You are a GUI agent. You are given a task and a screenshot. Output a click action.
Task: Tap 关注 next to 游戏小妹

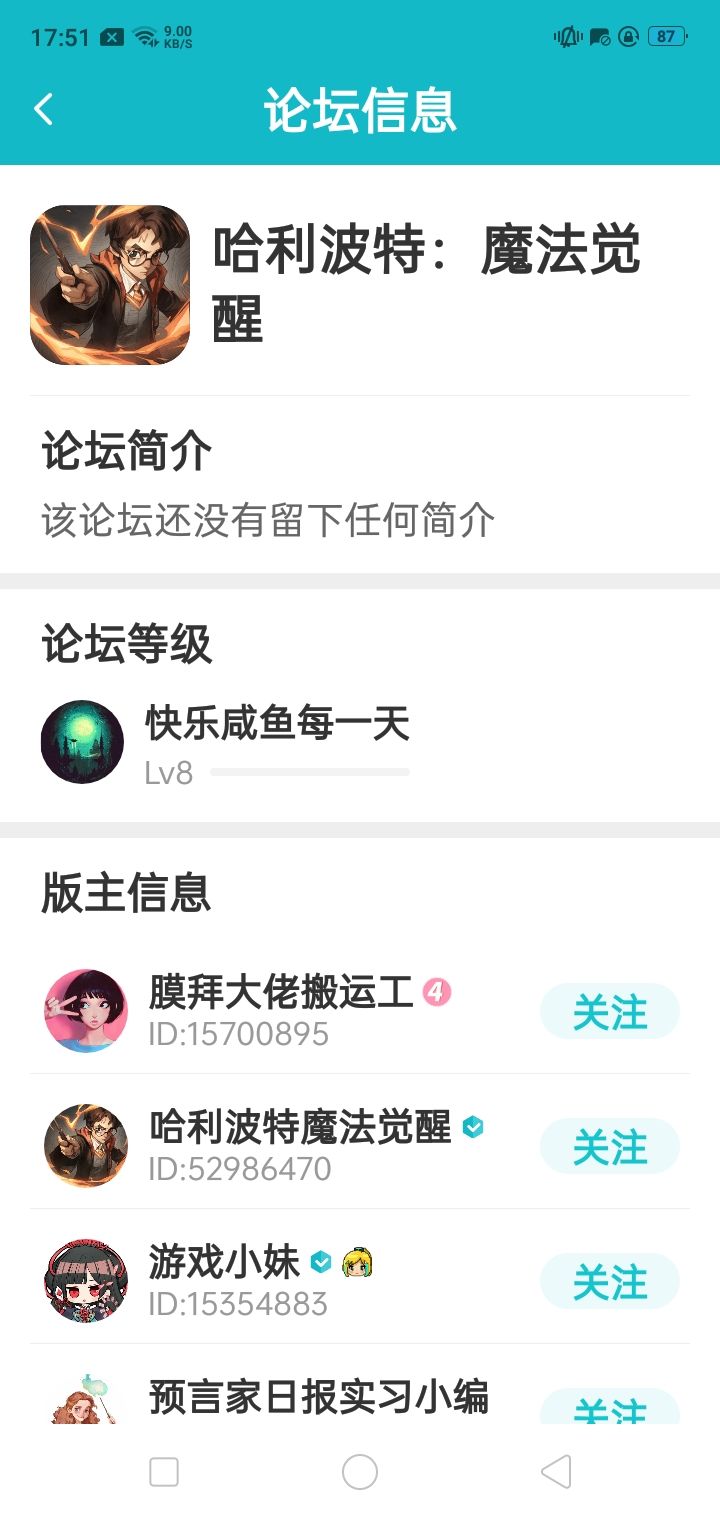(609, 1282)
